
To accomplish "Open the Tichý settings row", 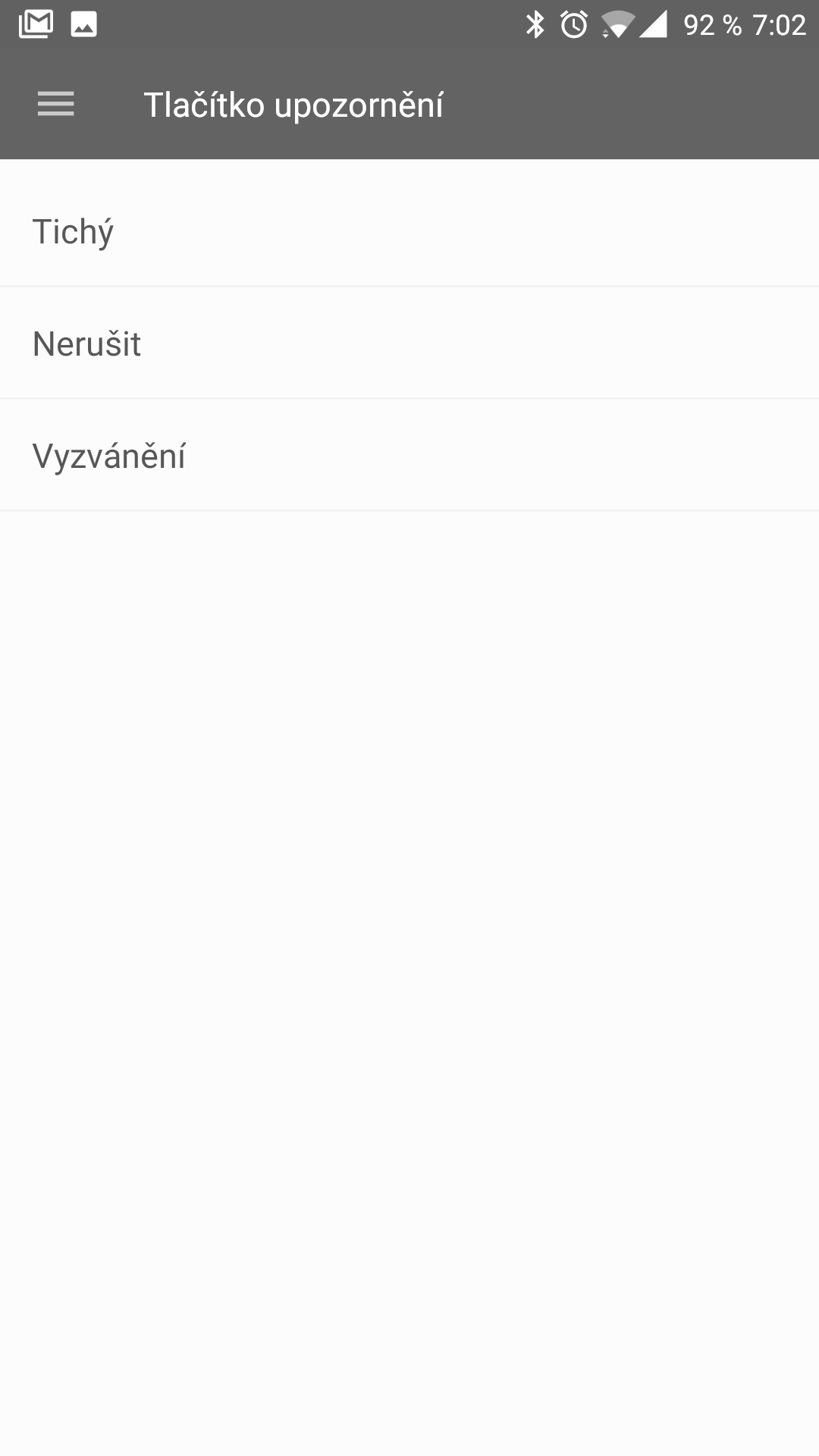I will tap(409, 231).
